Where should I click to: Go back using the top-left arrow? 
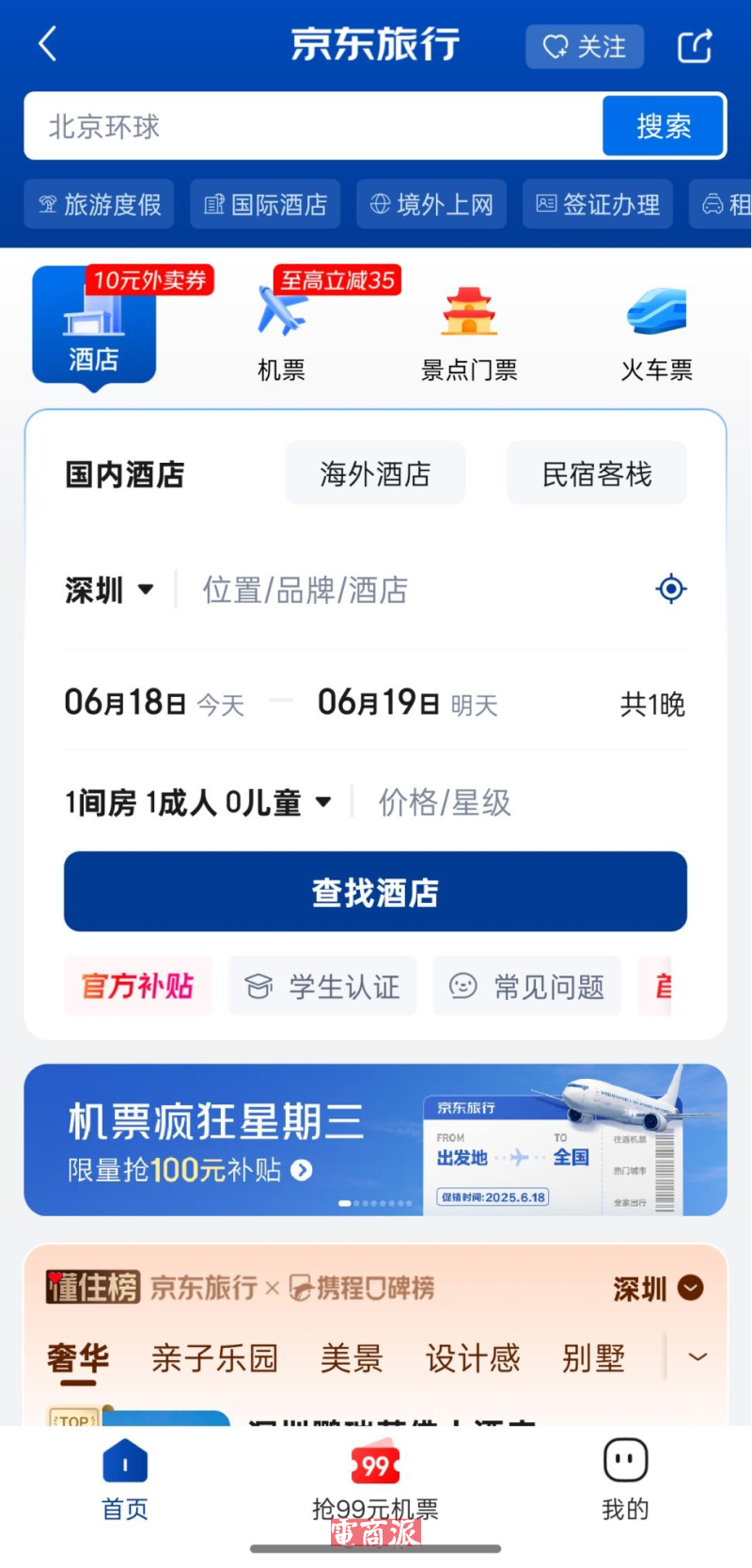click(48, 44)
